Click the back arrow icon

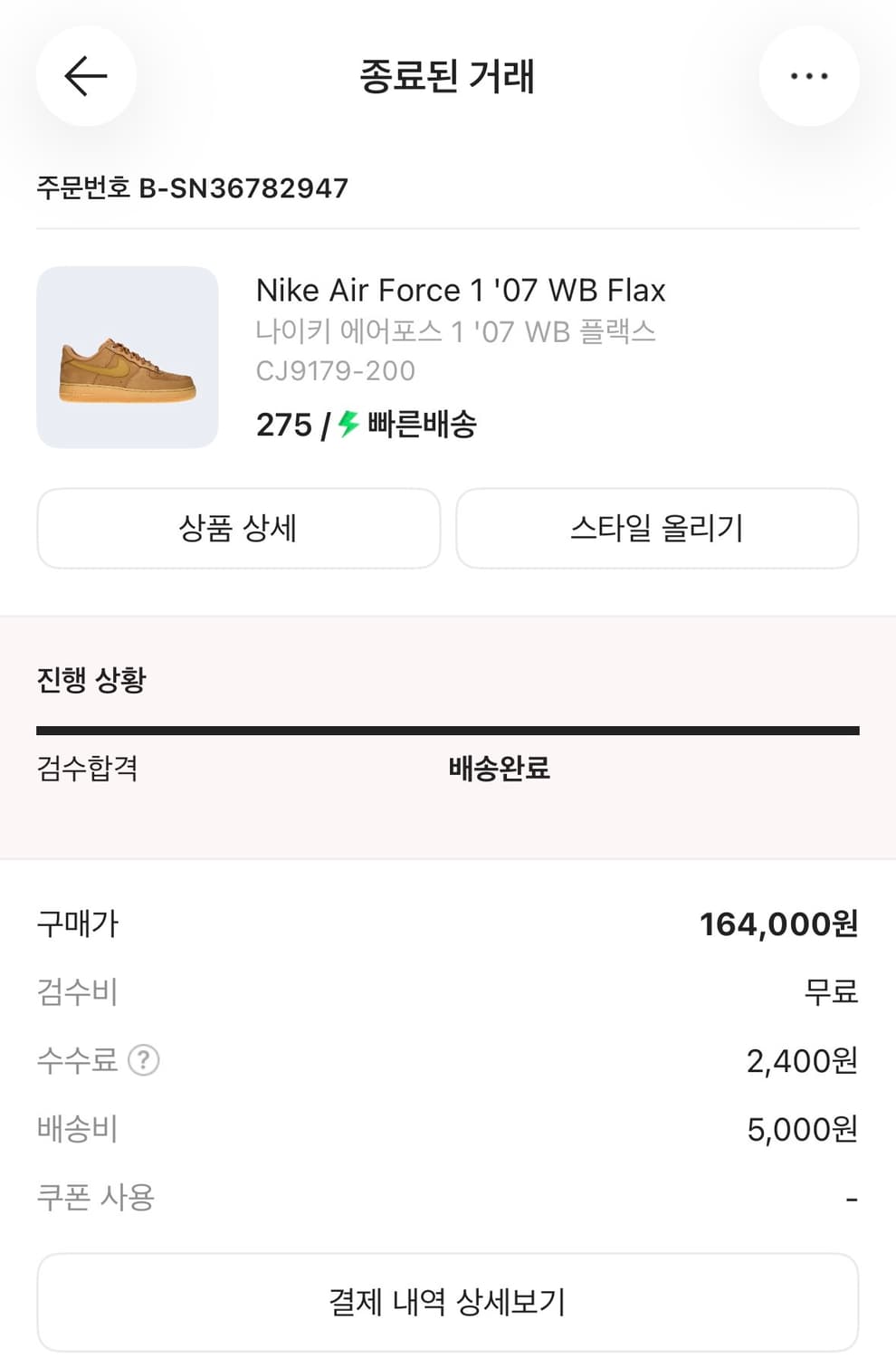(x=86, y=76)
